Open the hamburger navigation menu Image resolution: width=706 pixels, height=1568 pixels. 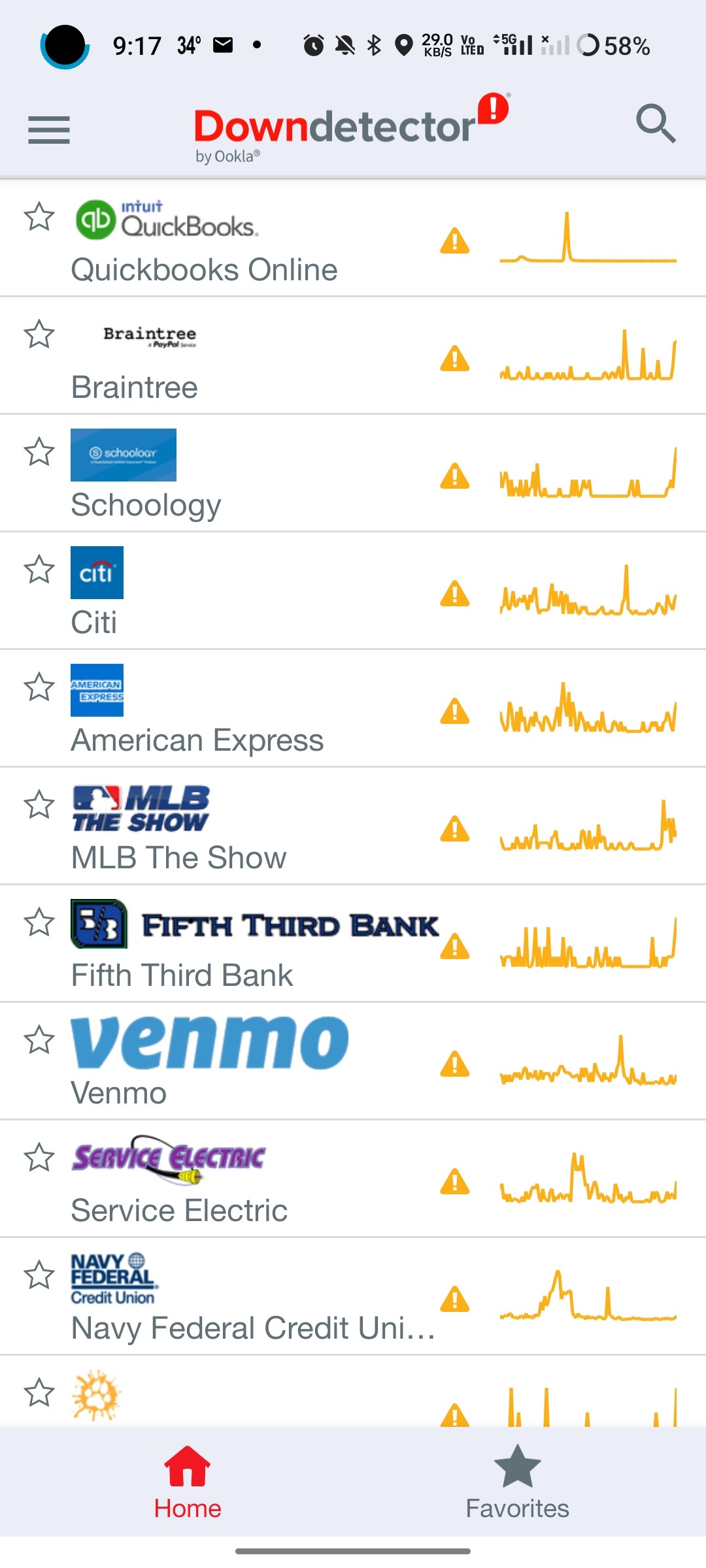[49, 129]
